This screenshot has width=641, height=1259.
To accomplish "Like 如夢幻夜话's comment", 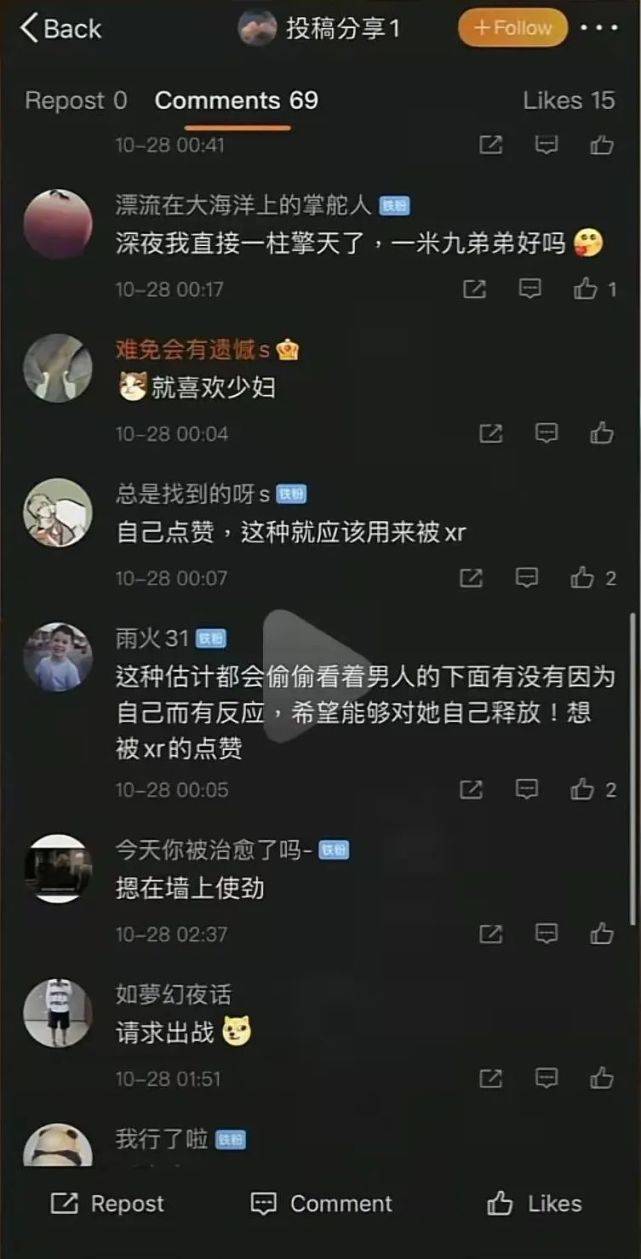I will pyautogui.click(x=601, y=1078).
